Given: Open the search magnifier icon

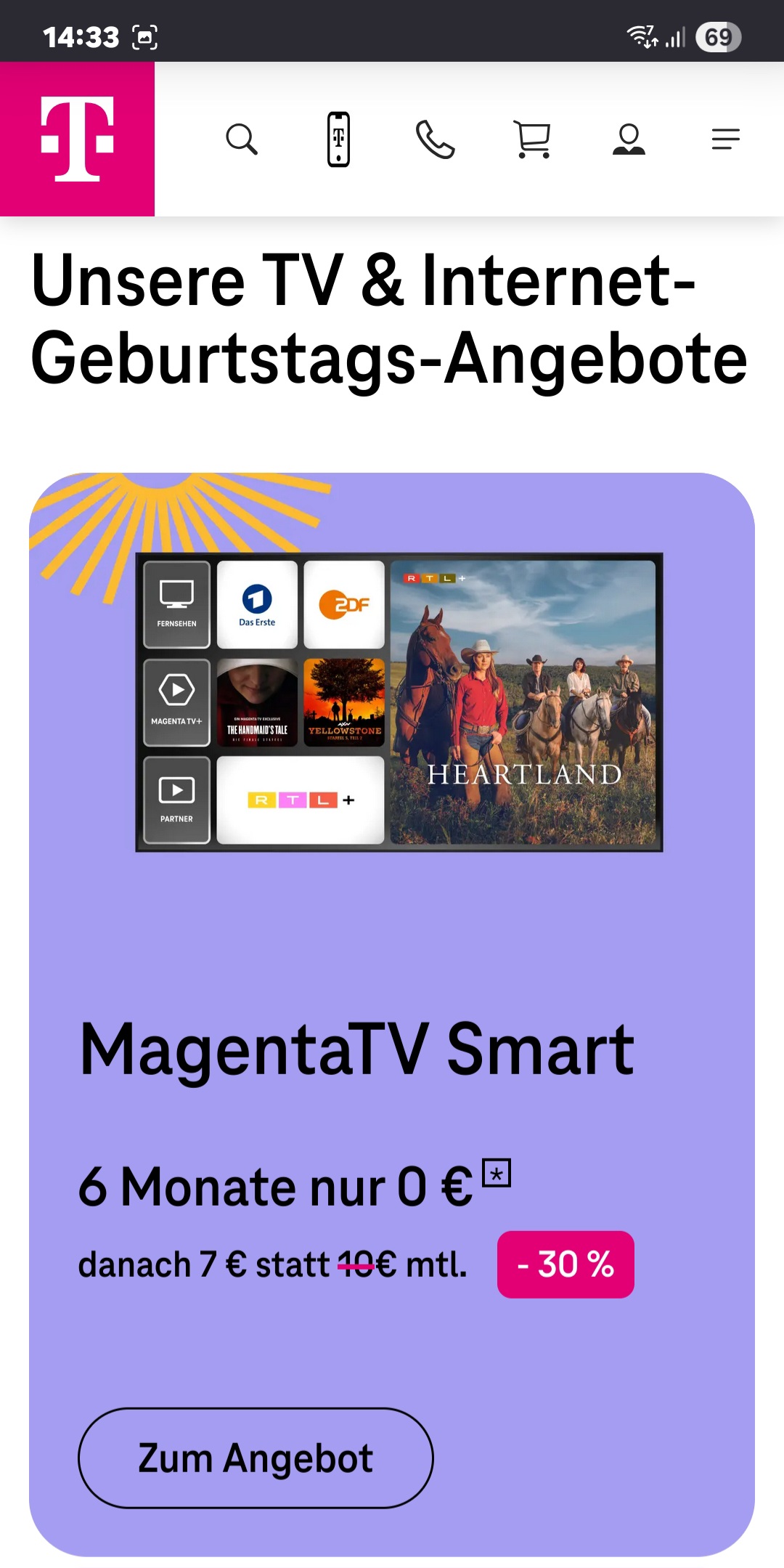Looking at the screenshot, I should click(242, 139).
